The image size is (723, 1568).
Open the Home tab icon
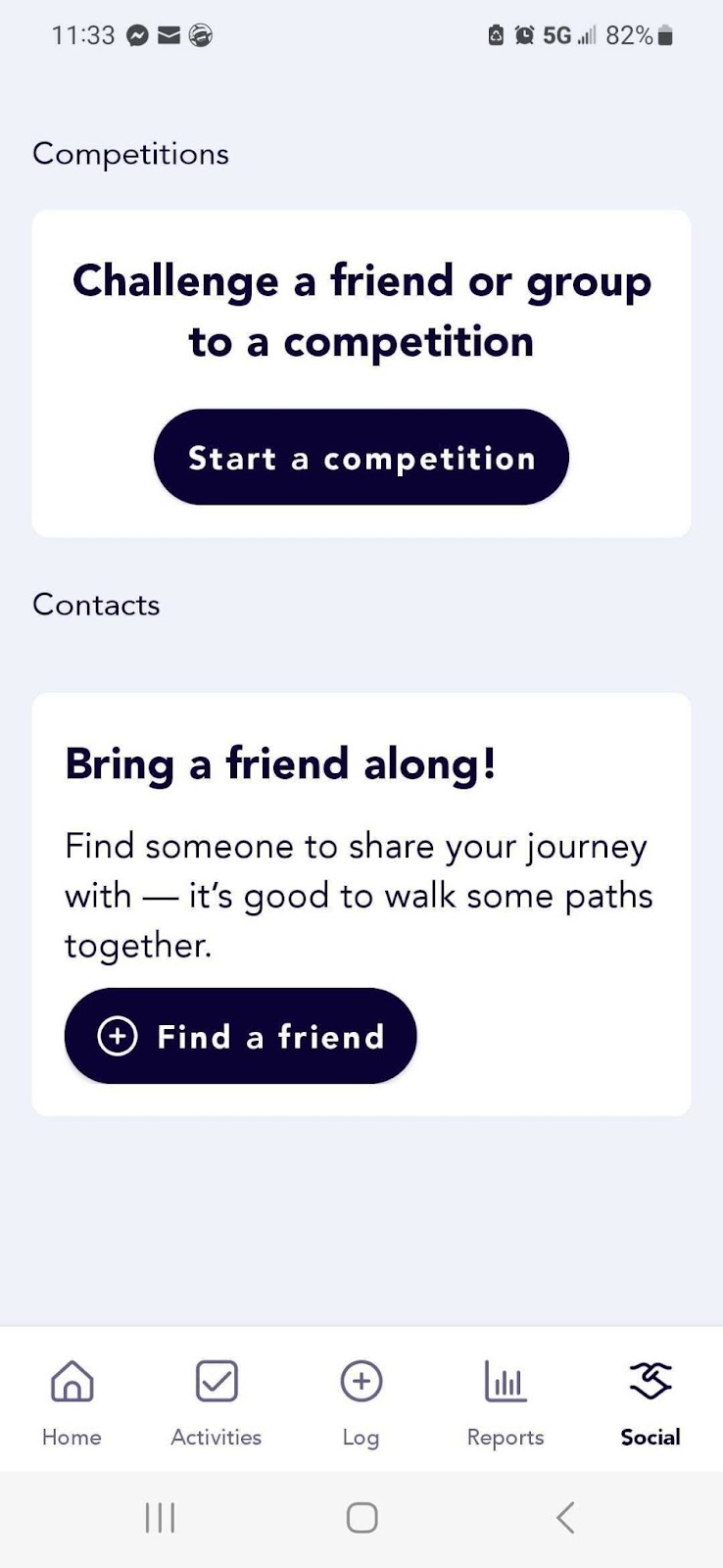(71, 1381)
